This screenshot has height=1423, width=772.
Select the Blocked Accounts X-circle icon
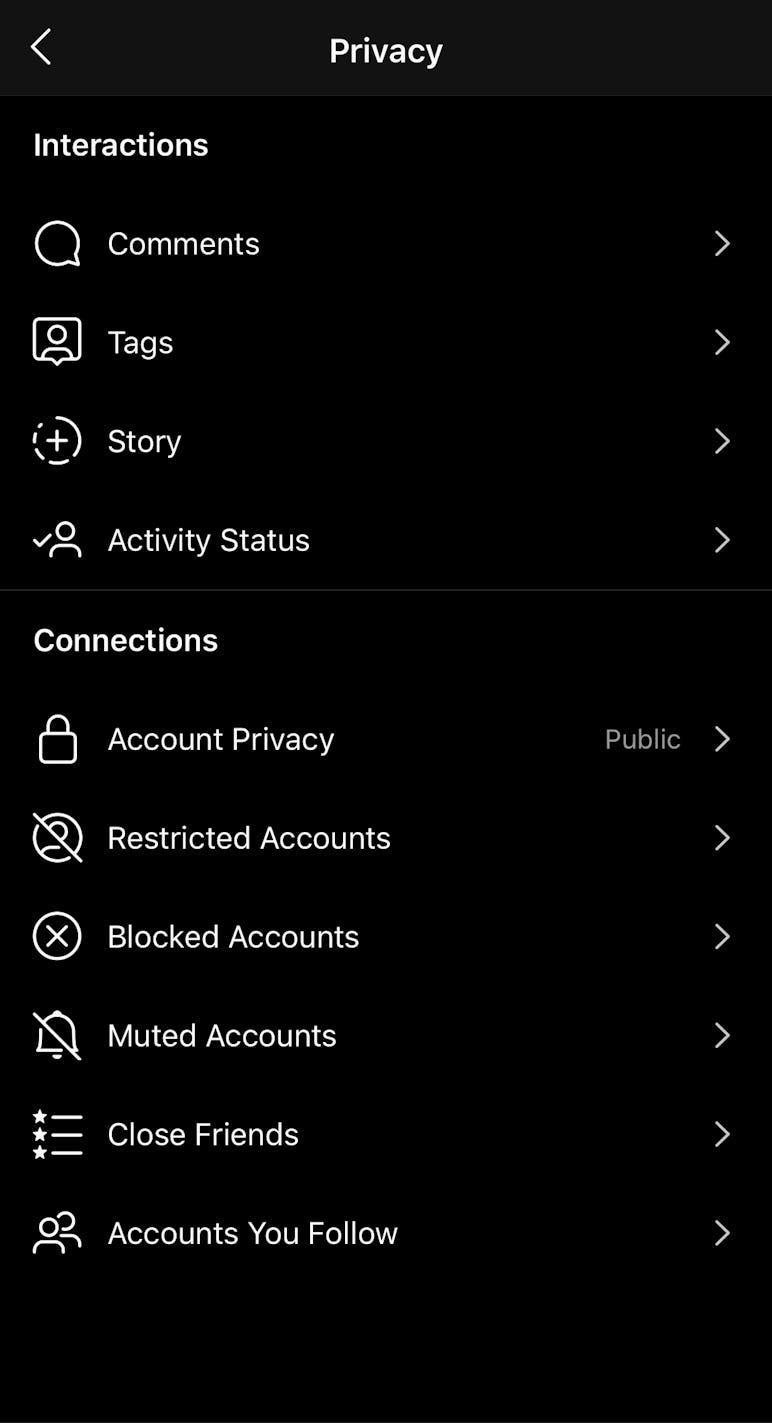[x=57, y=937]
